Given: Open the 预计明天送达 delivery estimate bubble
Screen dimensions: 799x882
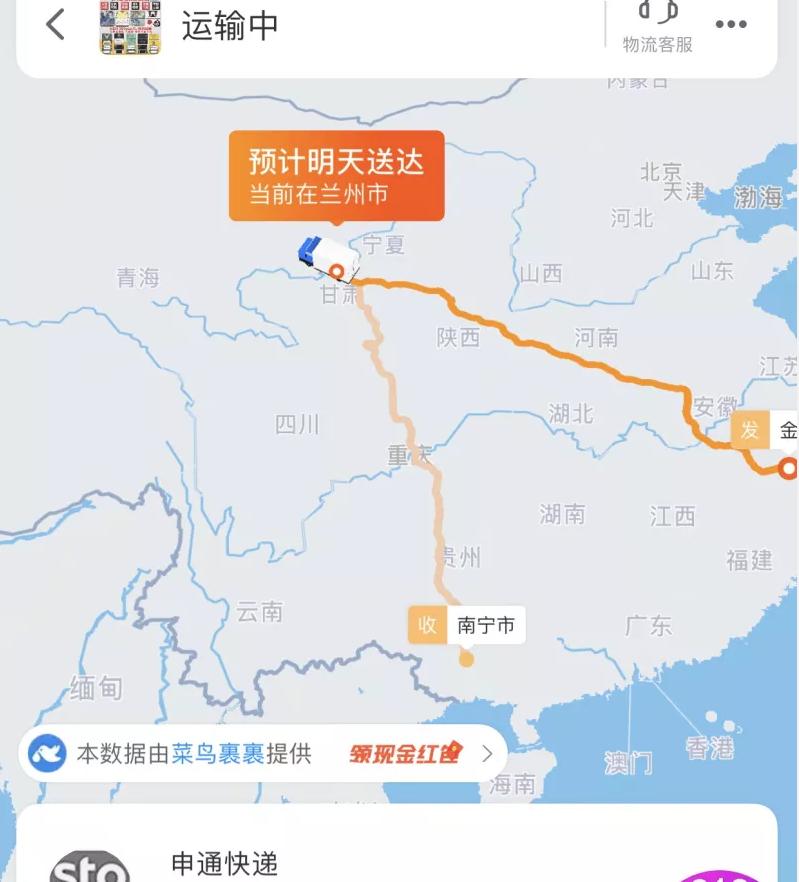Looking at the screenshot, I should point(334,160).
